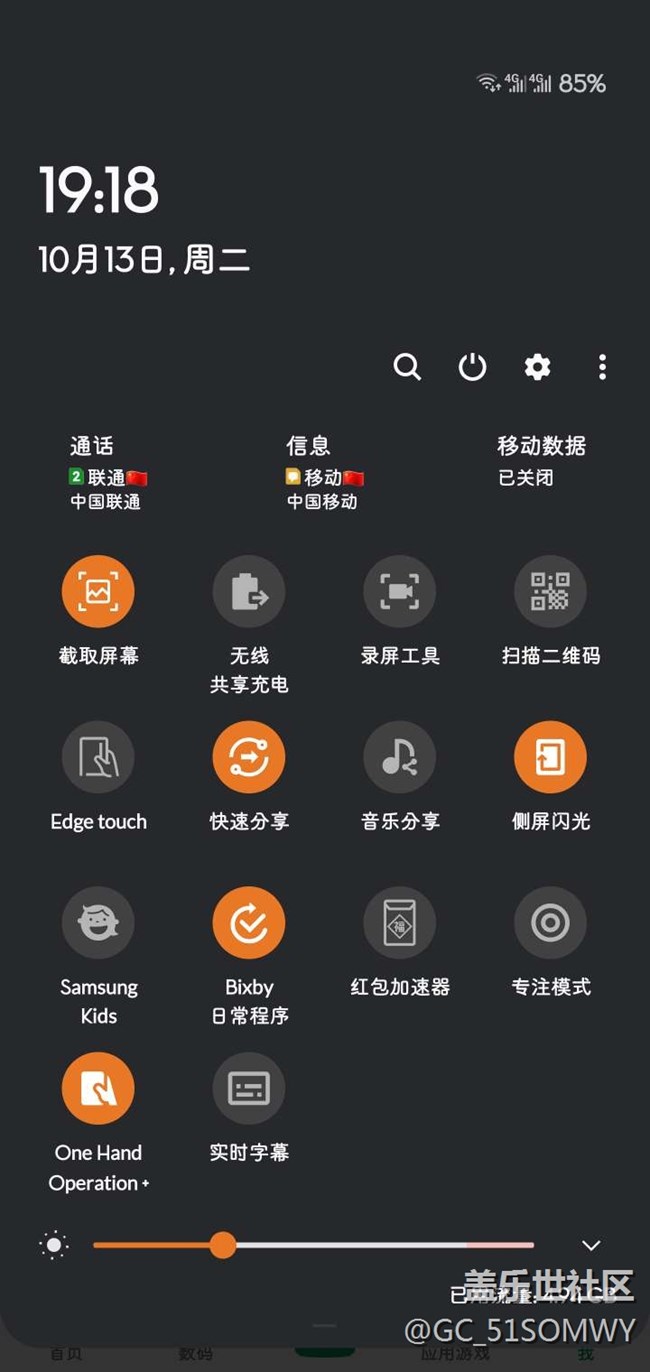
Task: Disable Bixby 日常程序 routines
Action: pyautogui.click(x=249, y=923)
